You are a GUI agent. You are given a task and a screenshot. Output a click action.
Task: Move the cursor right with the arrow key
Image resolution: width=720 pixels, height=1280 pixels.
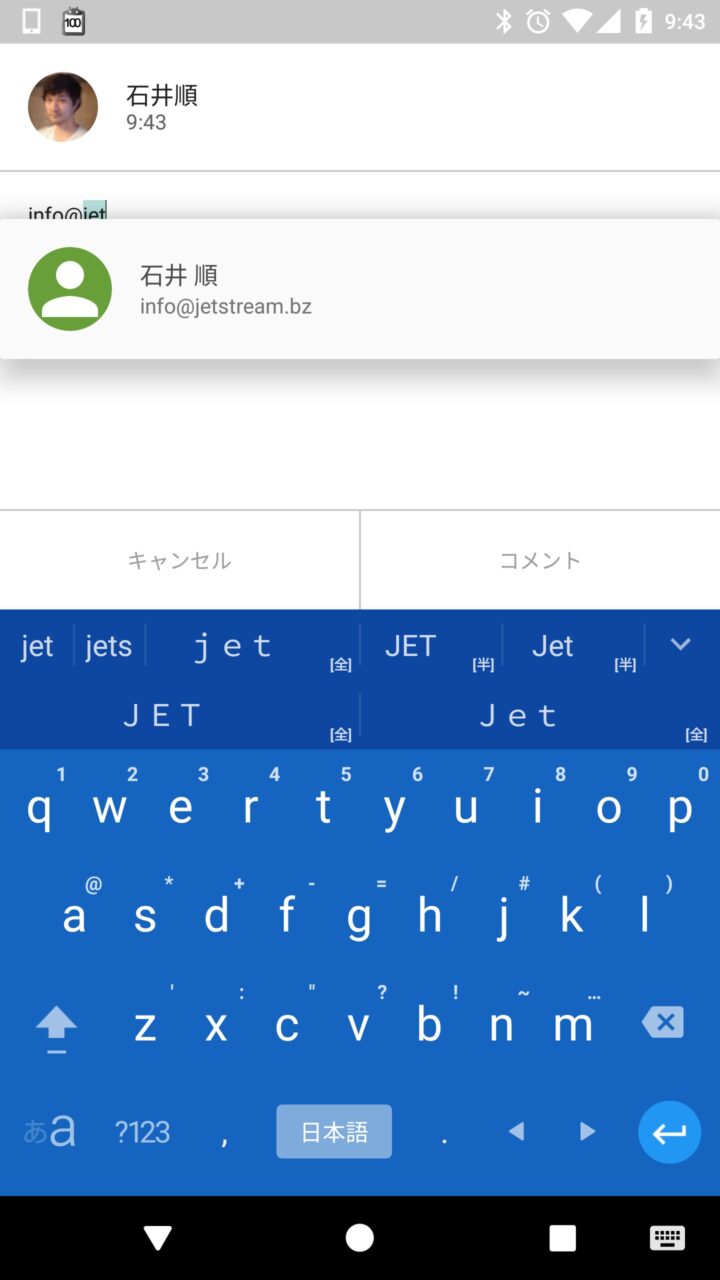pos(587,1132)
